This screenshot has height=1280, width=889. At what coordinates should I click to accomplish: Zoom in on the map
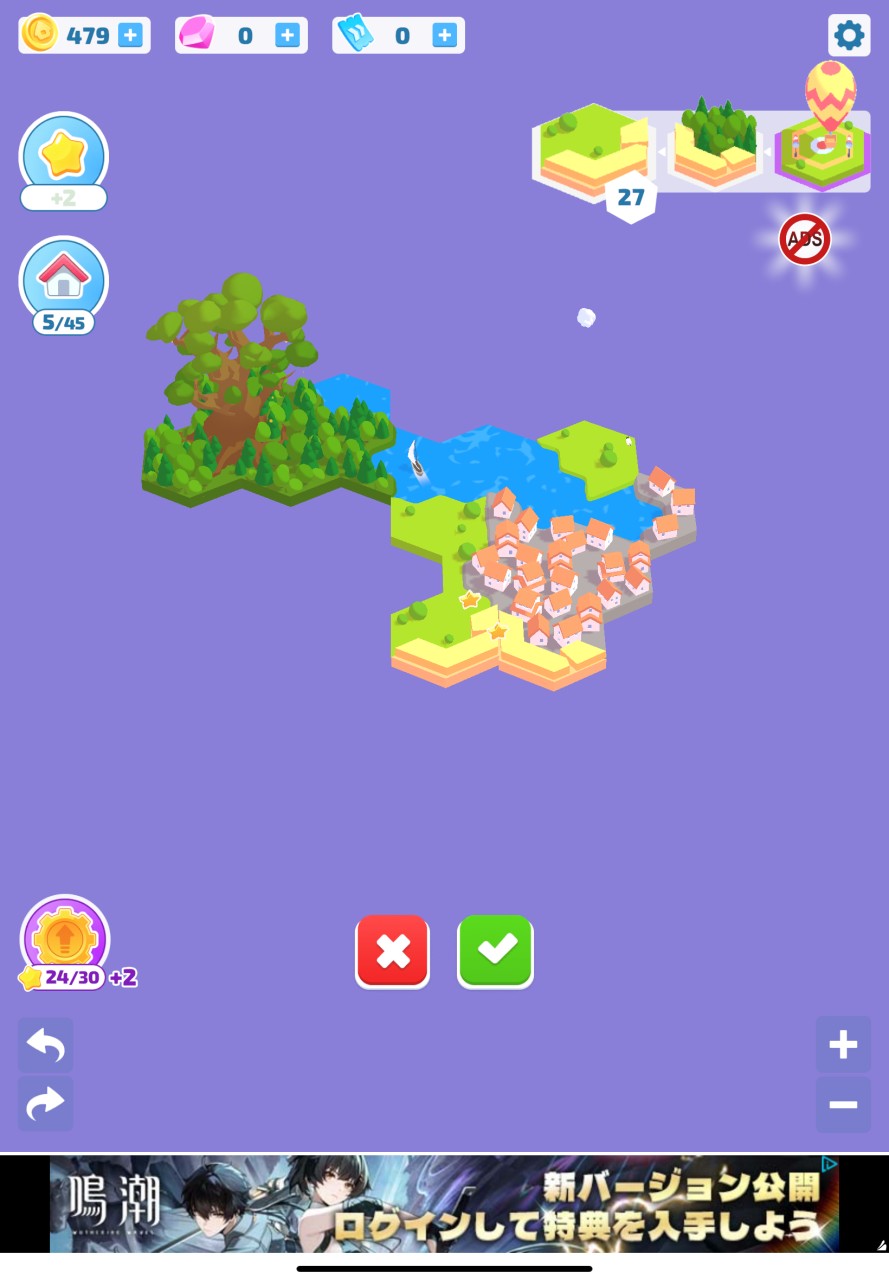pyautogui.click(x=843, y=1046)
